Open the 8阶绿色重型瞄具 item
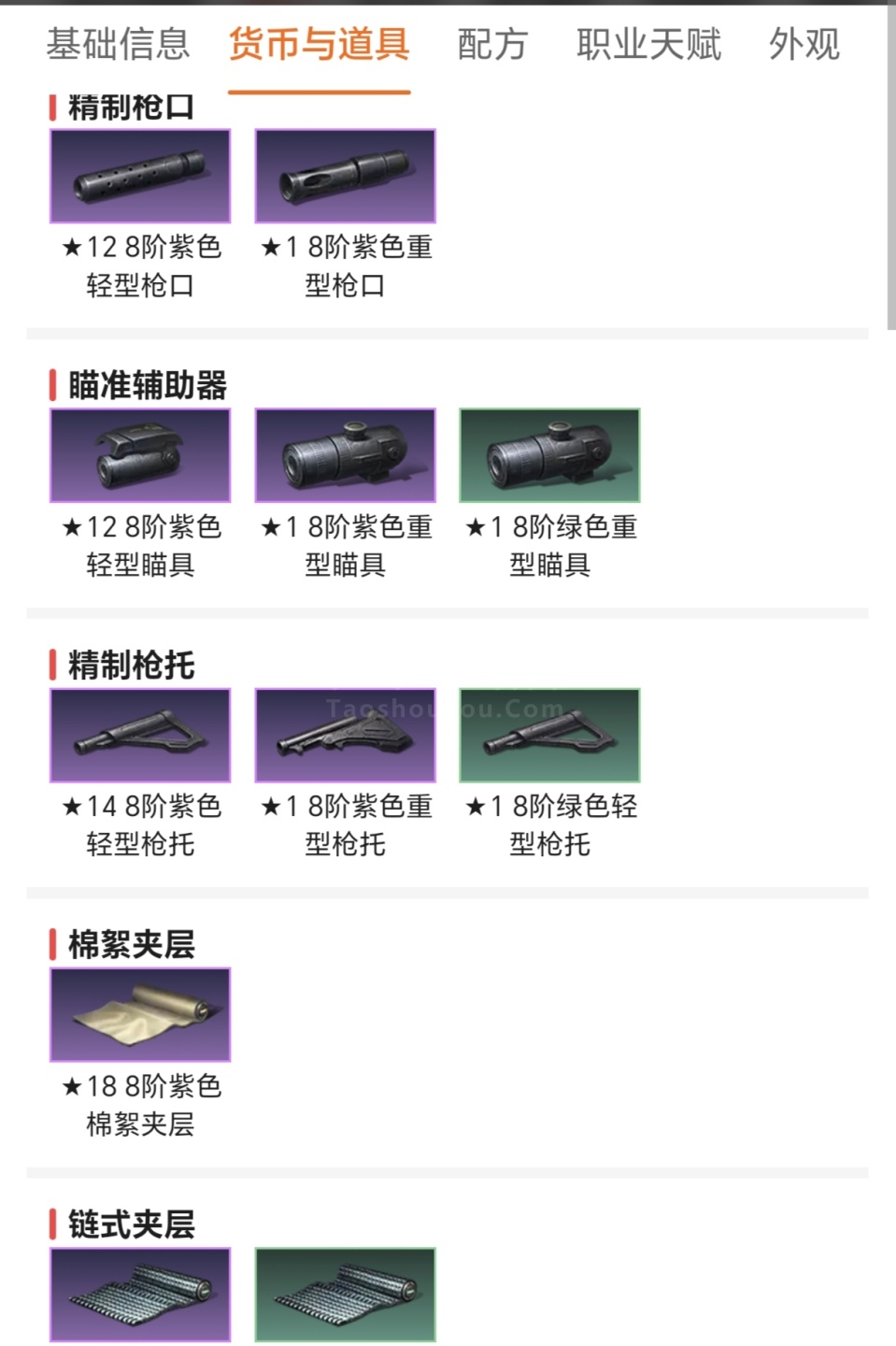896x1346 pixels. pos(549,455)
